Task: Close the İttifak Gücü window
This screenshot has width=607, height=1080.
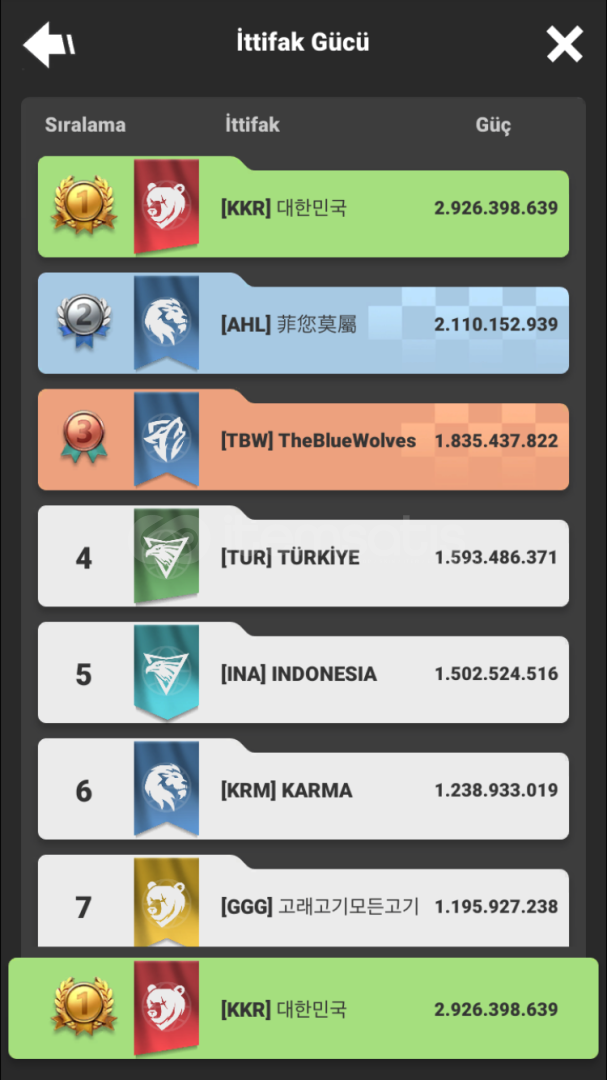Action: point(564,45)
